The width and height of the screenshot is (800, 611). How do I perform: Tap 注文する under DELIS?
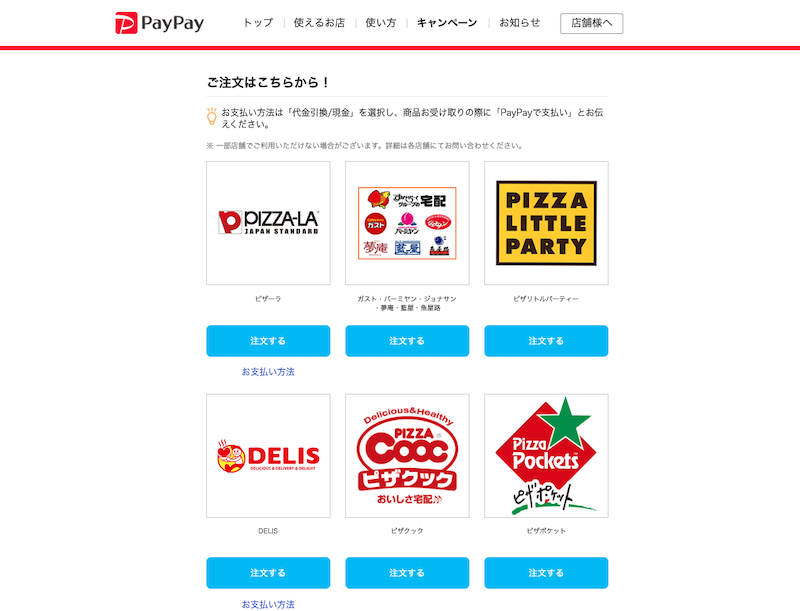click(x=268, y=573)
